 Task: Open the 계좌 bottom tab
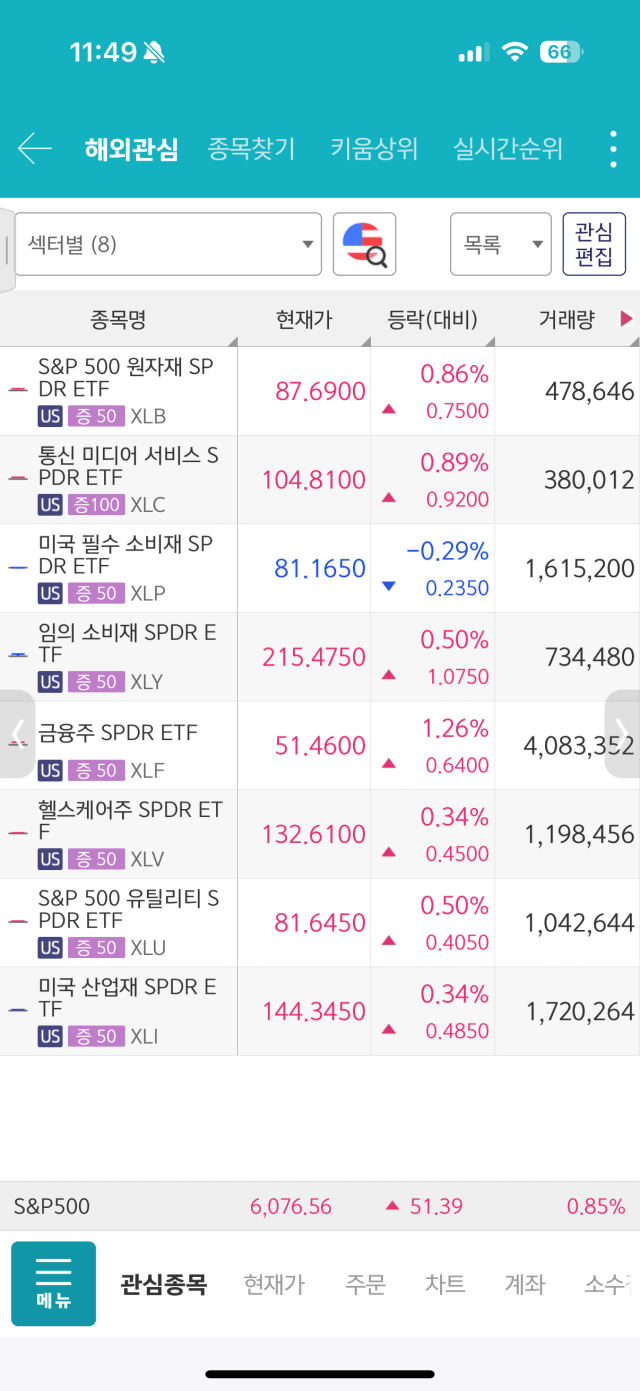point(525,1284)
